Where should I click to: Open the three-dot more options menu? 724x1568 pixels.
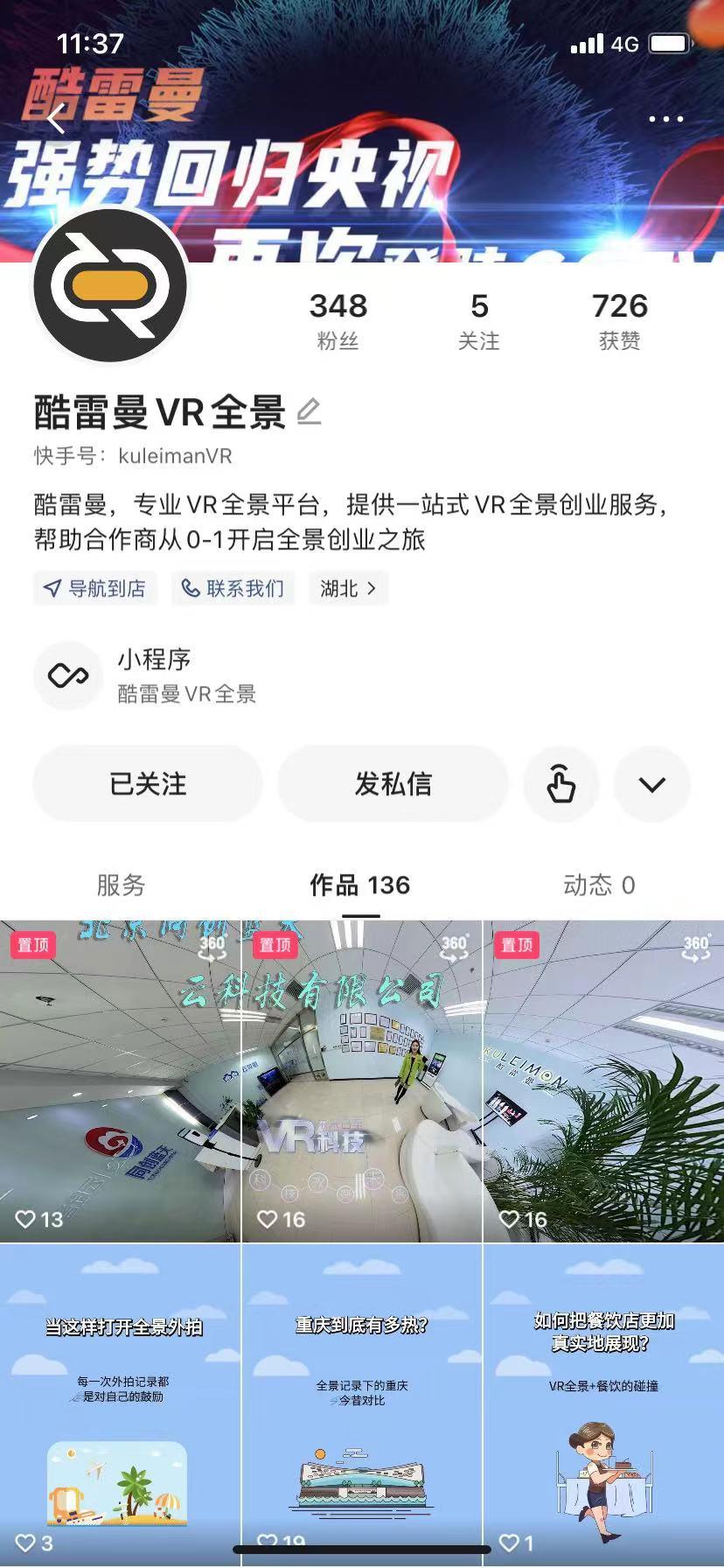pos(667,118)
